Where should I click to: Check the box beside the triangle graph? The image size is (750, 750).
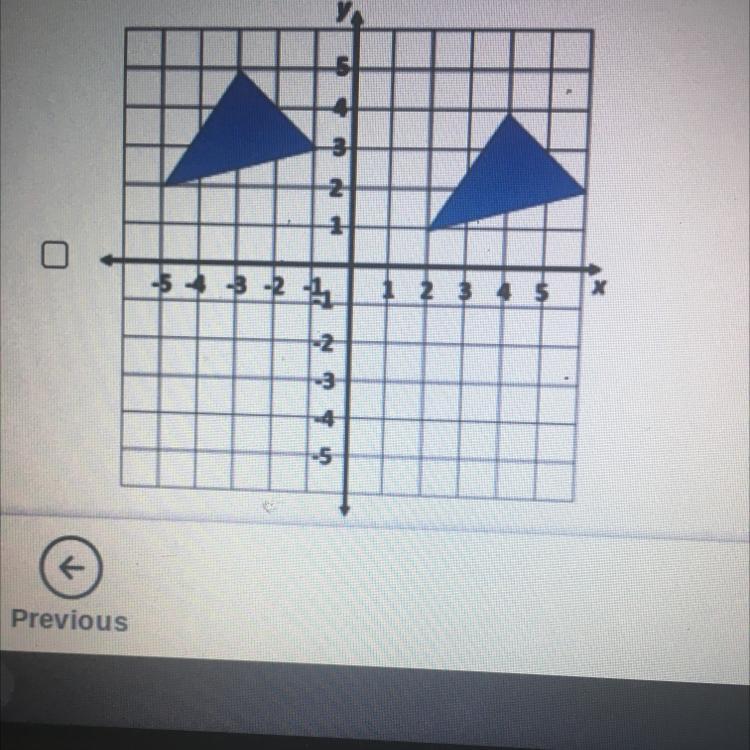click(54, 257)
